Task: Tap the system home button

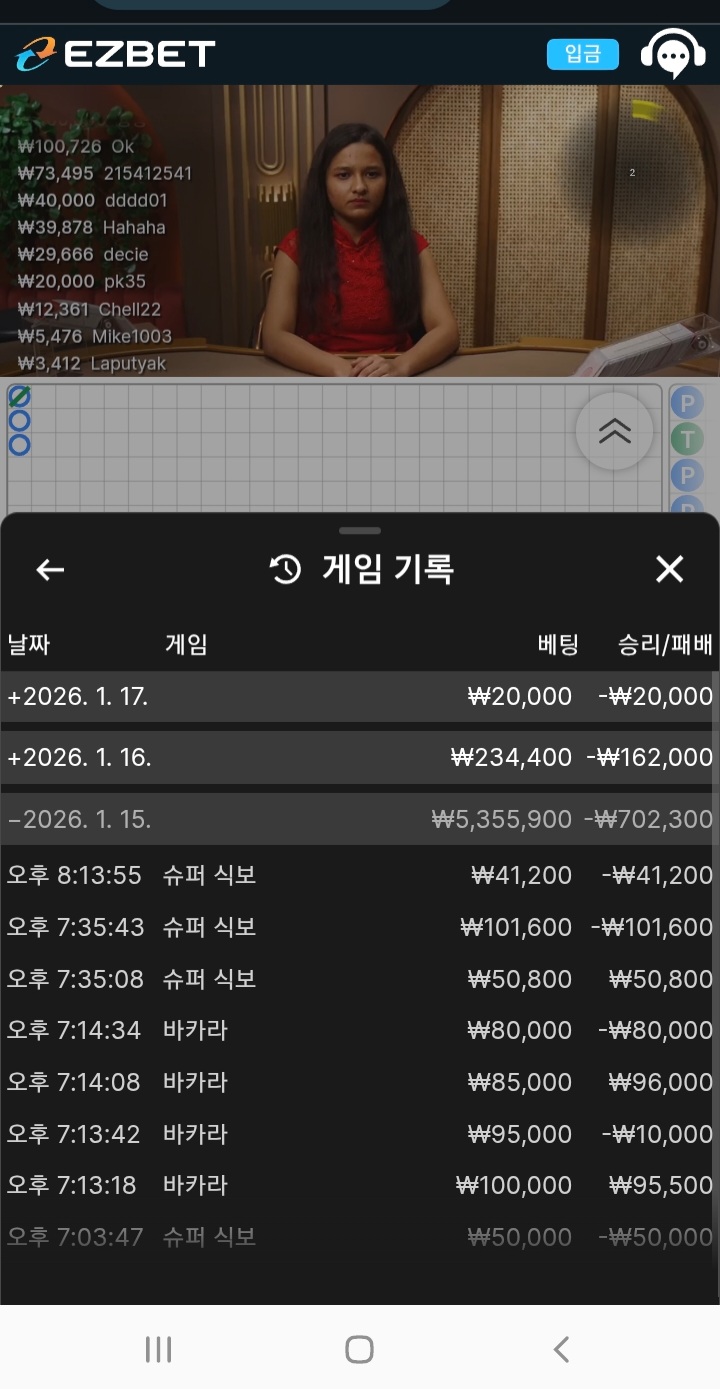Action: (x=359, y=1349)
